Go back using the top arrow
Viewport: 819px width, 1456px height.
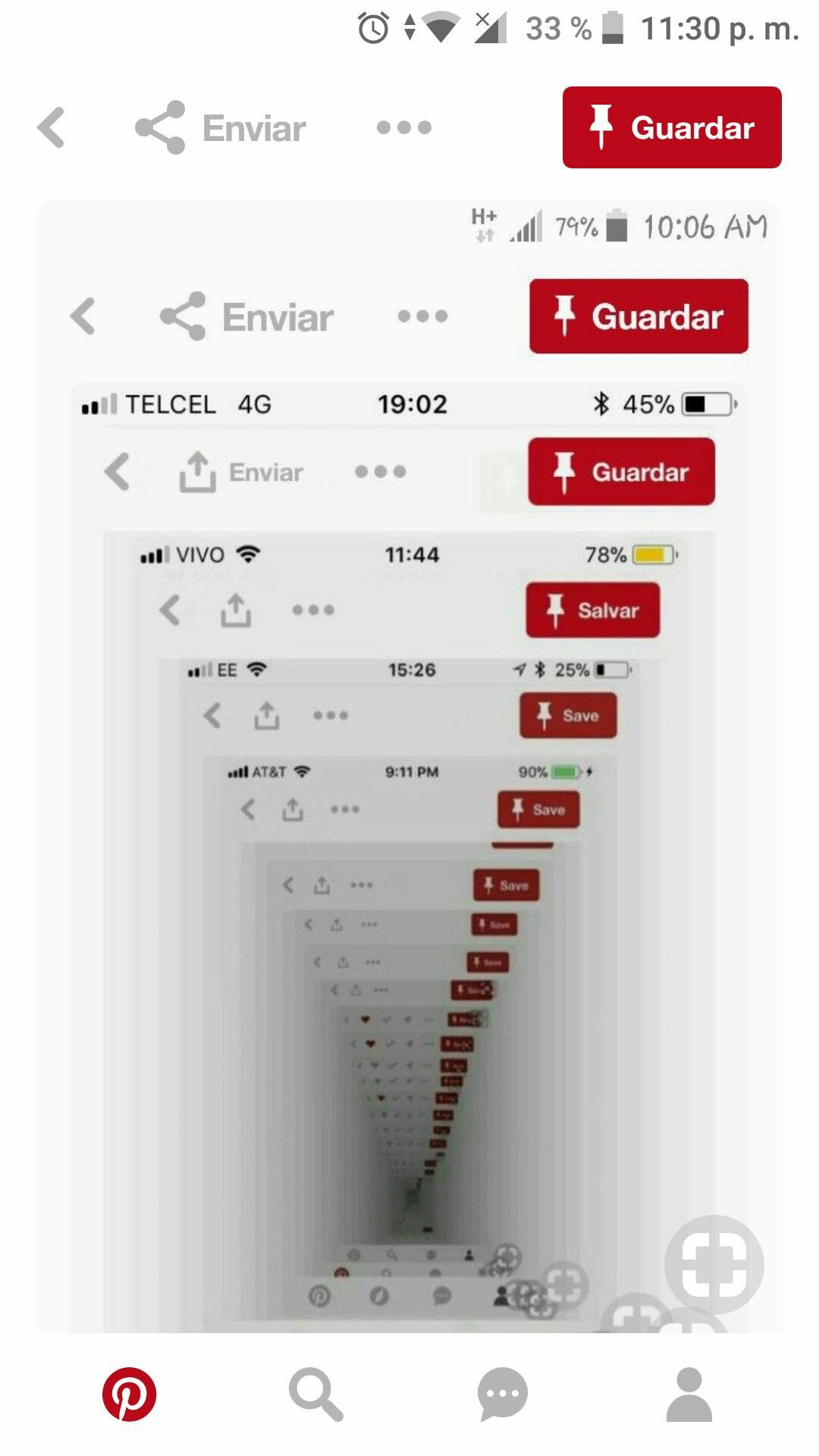52,127
